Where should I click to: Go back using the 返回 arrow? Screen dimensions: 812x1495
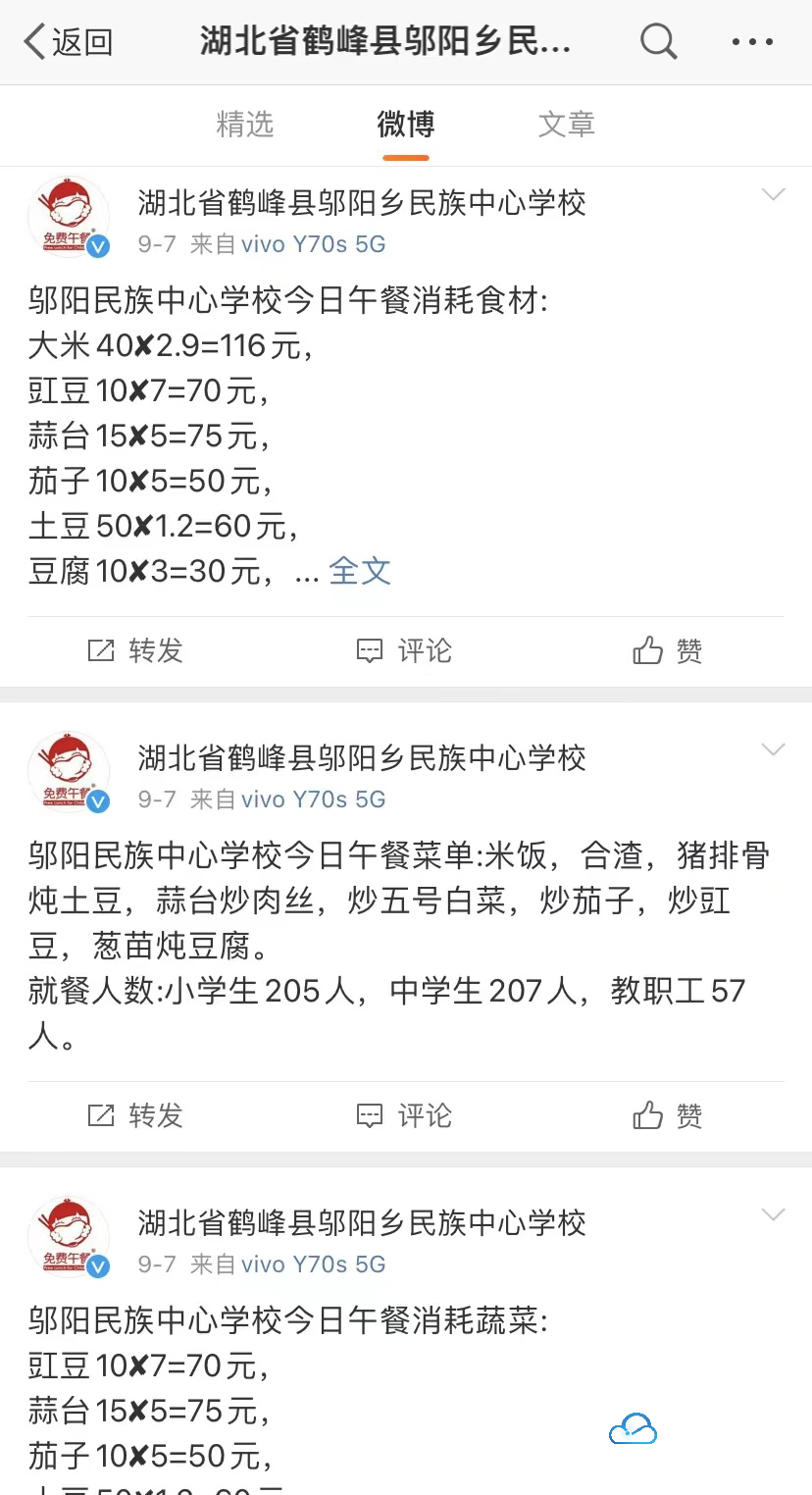pyautogui.click(x=67, y=42)
